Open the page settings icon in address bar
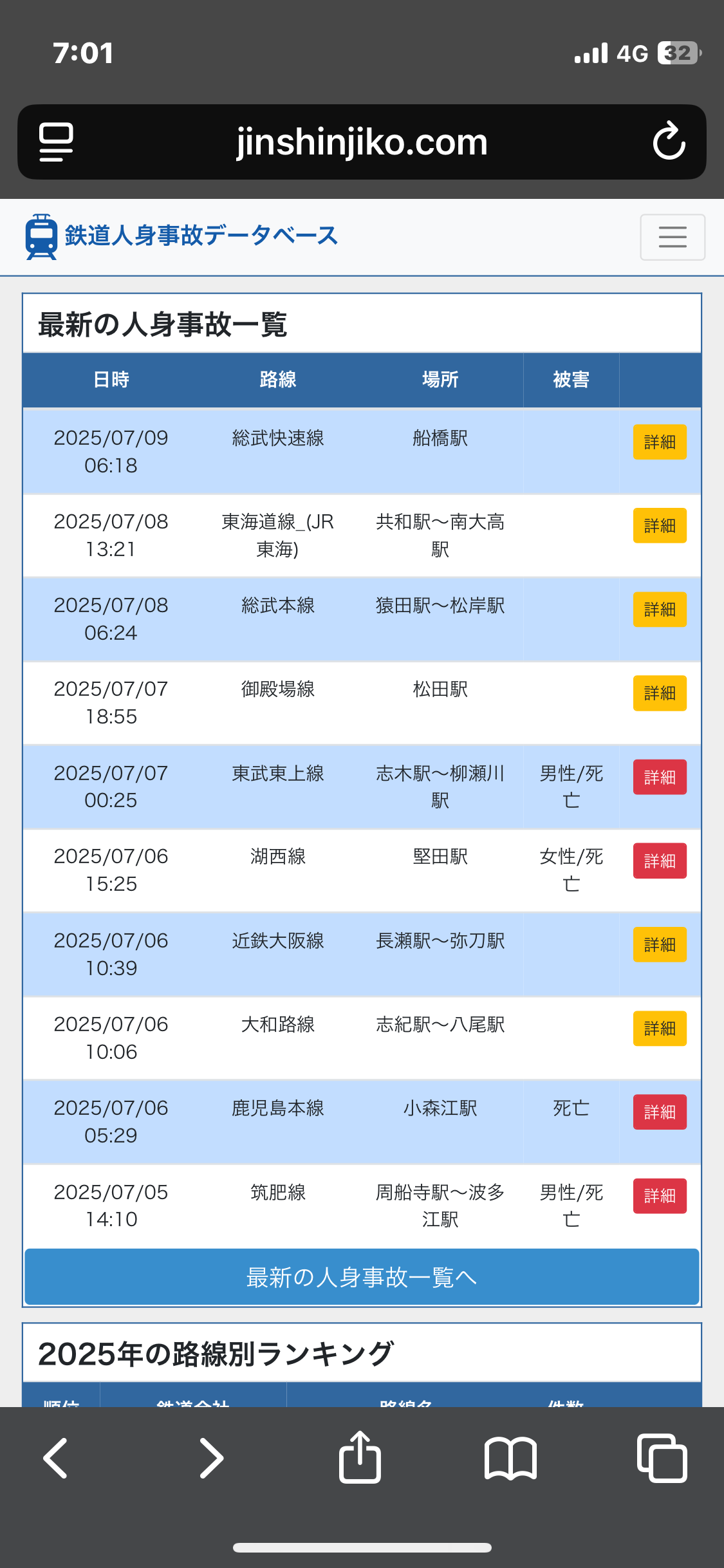Image resolution: width=724 pixels, height=1568 pixels. [x=56, y=142]
